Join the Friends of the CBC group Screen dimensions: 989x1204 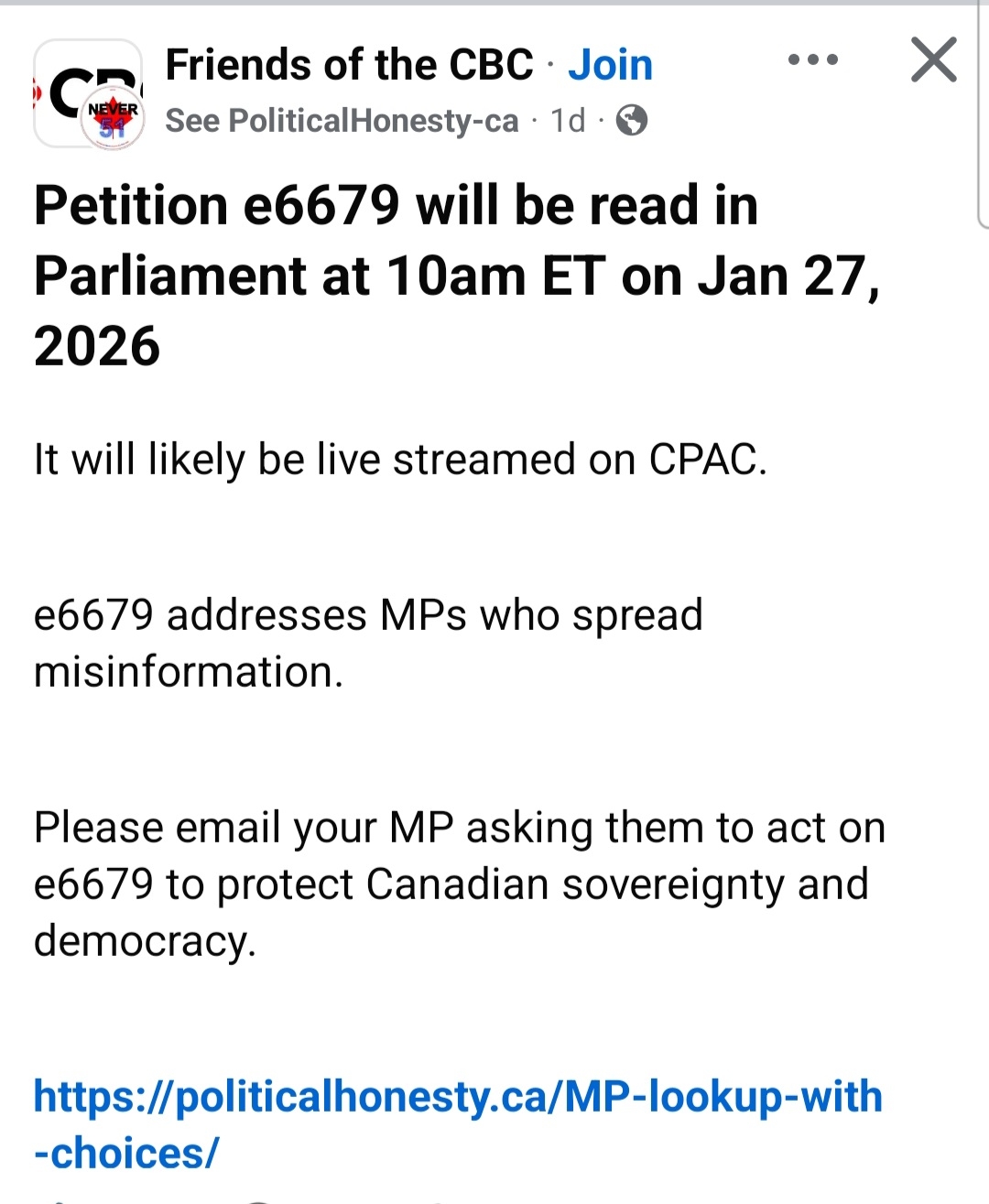610,66
